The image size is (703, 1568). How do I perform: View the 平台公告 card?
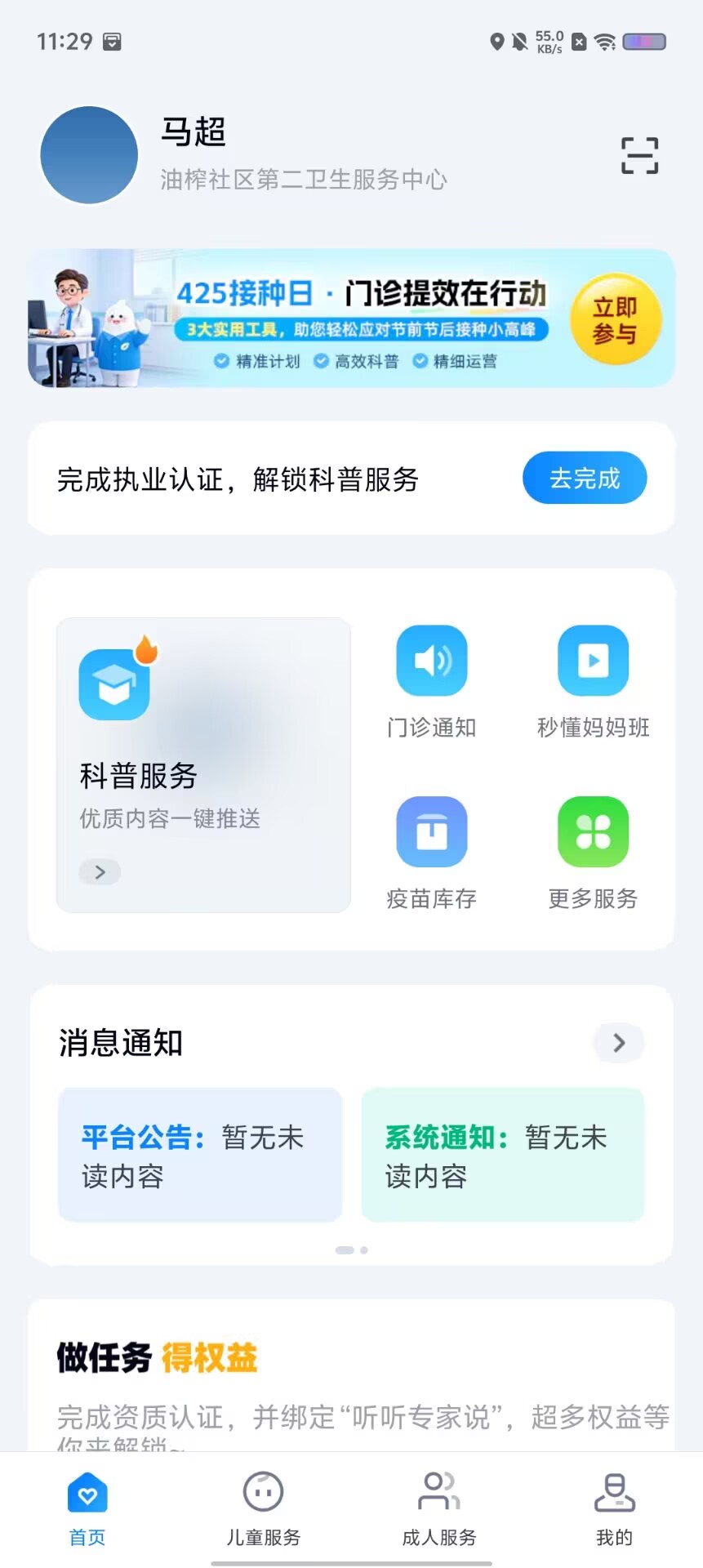coord(200,1155)
